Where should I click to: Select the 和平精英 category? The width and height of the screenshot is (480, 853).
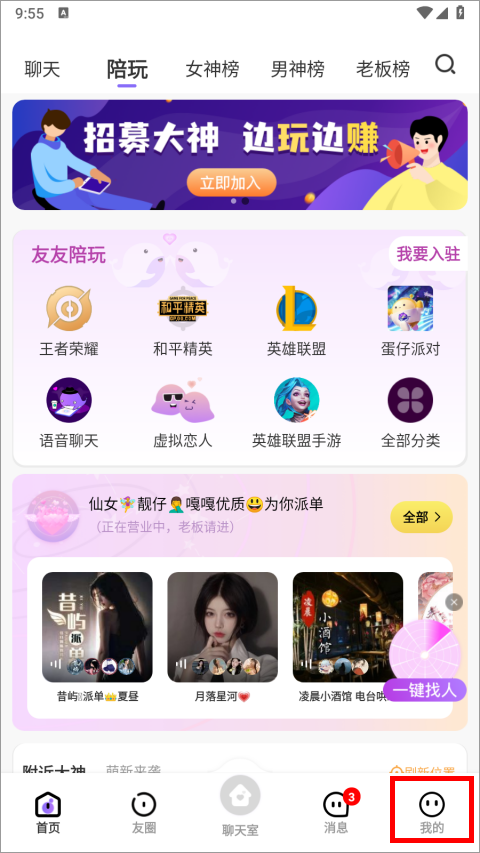(x=183, y=321)
